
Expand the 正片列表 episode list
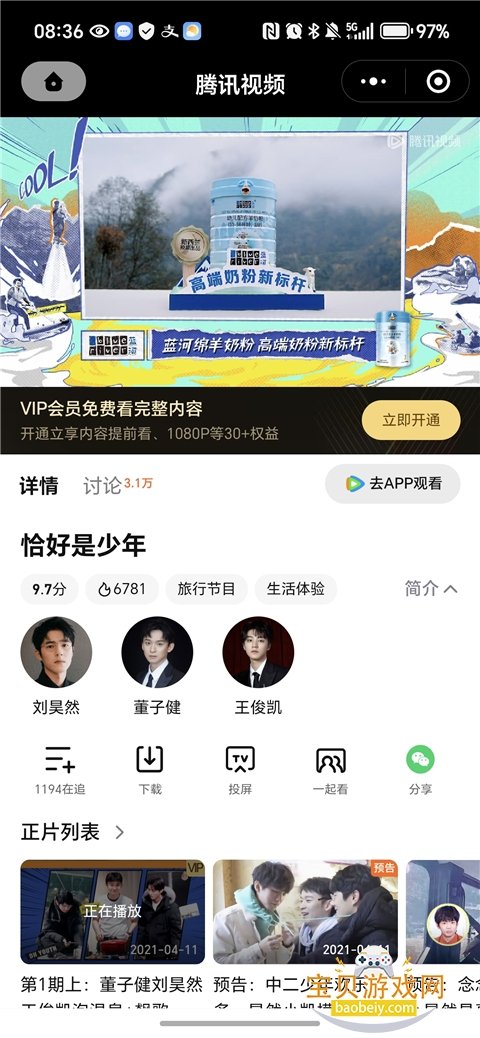[x=73, y=832]
